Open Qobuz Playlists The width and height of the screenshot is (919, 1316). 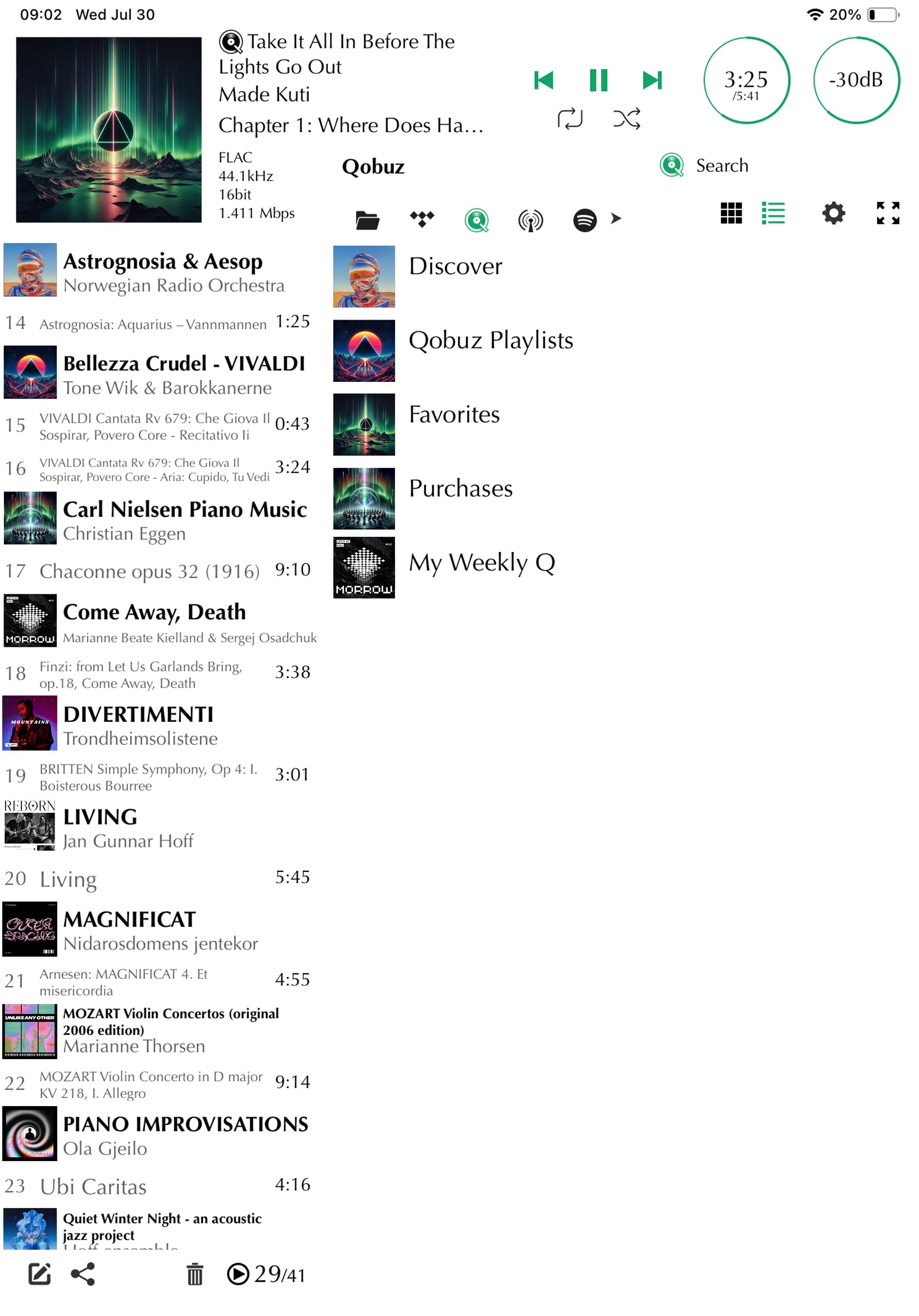click(x=490, y=341)
